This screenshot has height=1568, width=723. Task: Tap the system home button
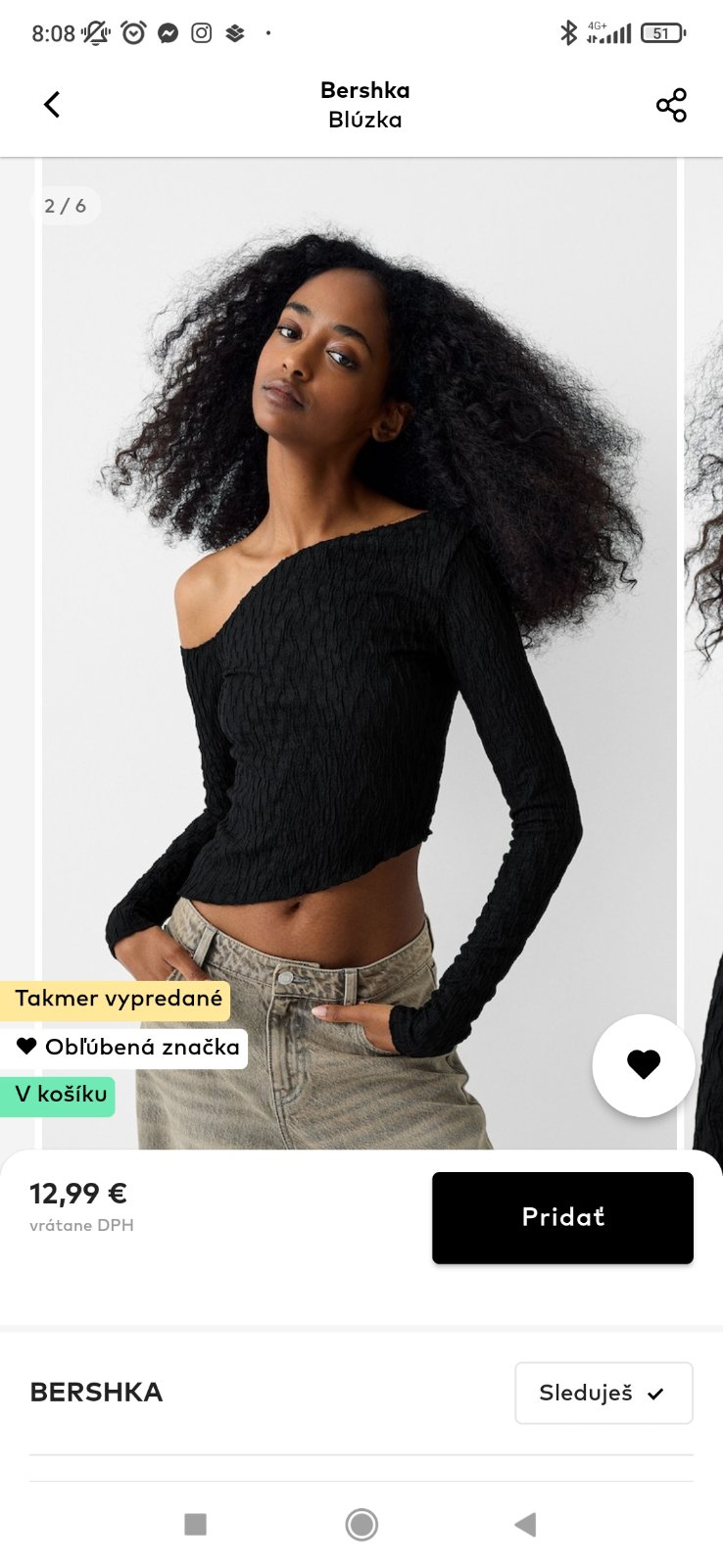[x=361, y=1524]
